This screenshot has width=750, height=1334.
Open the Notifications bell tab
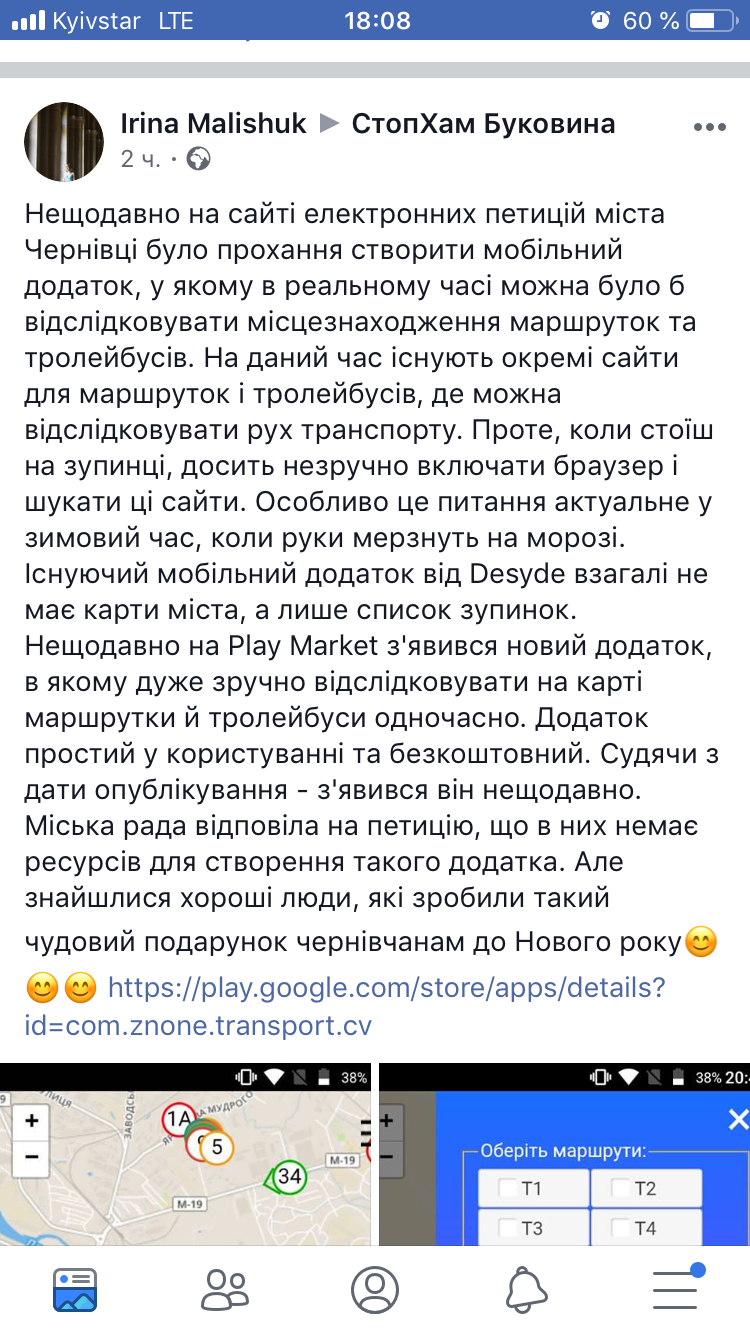(525, 1289)
